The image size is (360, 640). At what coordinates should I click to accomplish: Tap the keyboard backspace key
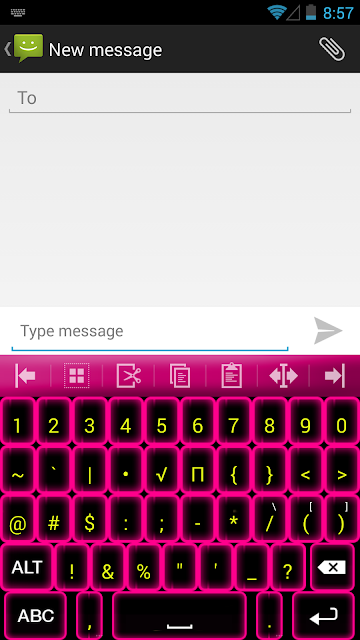tap(332, 567)
